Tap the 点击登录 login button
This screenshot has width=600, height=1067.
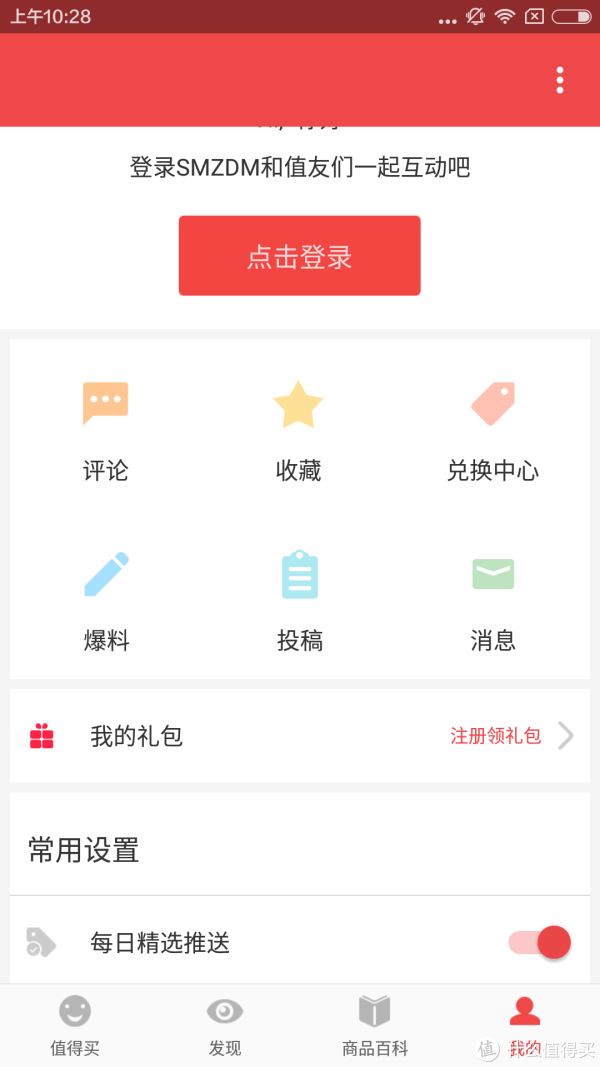[299, 256]
